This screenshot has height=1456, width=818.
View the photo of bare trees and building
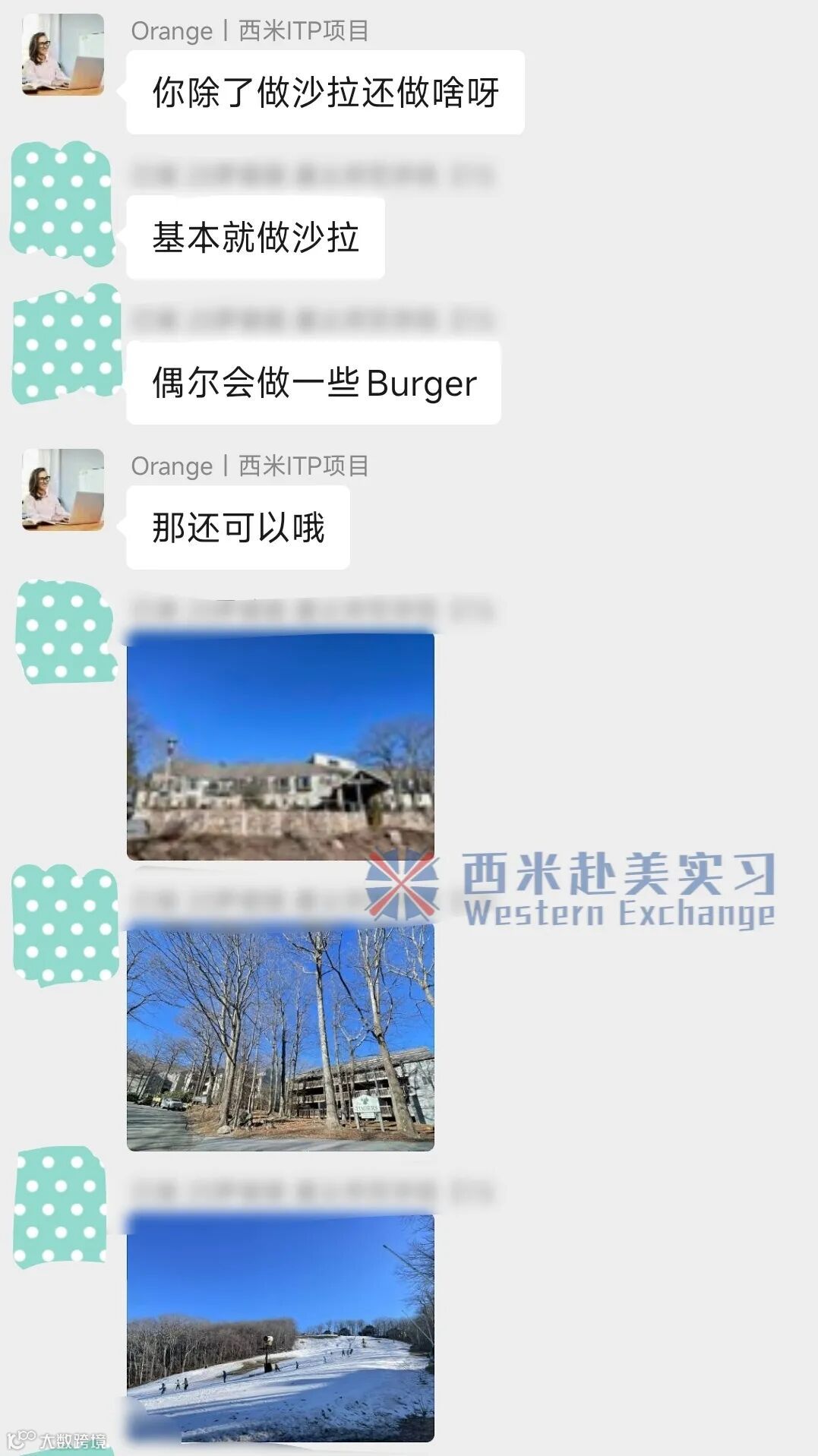tap(280, 1037)
